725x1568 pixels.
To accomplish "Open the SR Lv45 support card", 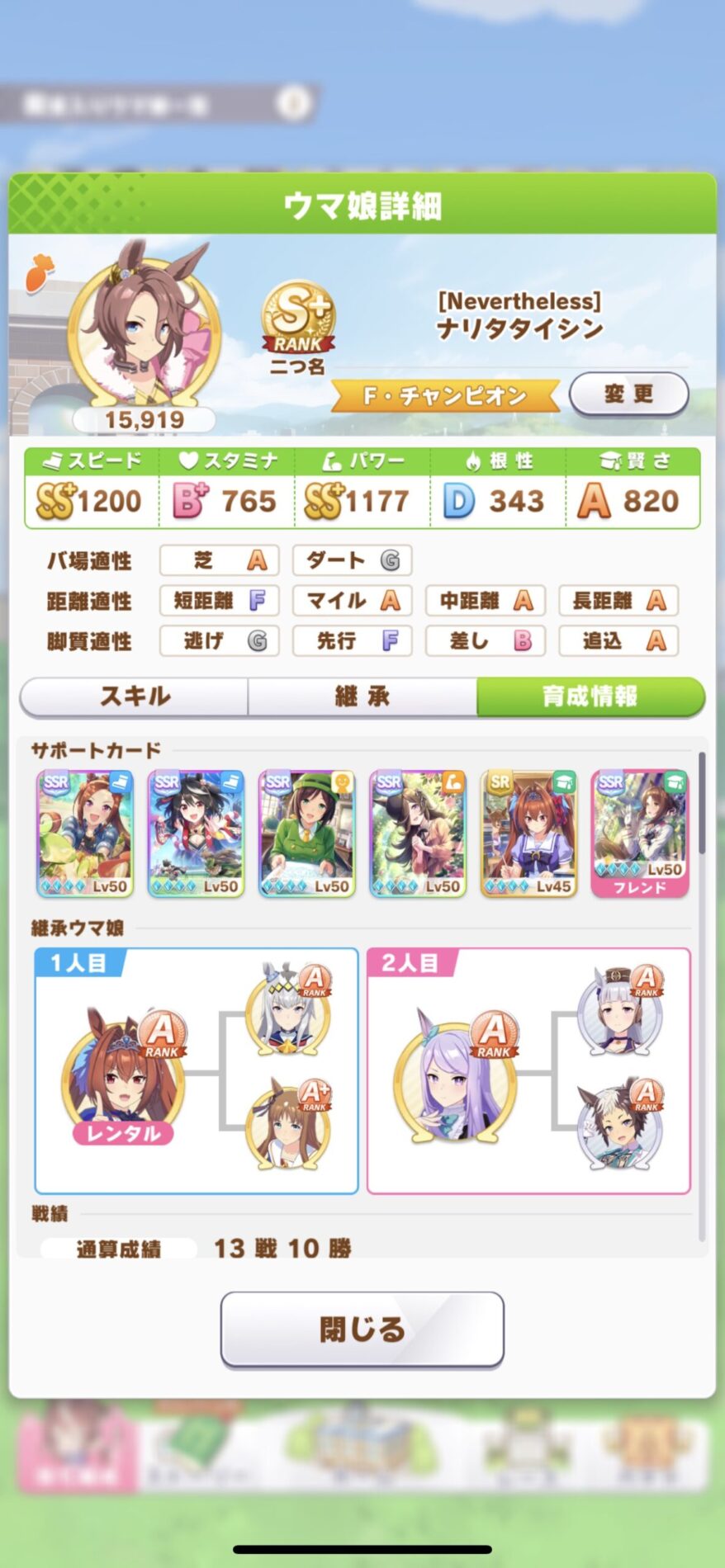I will tap(528, 834).
